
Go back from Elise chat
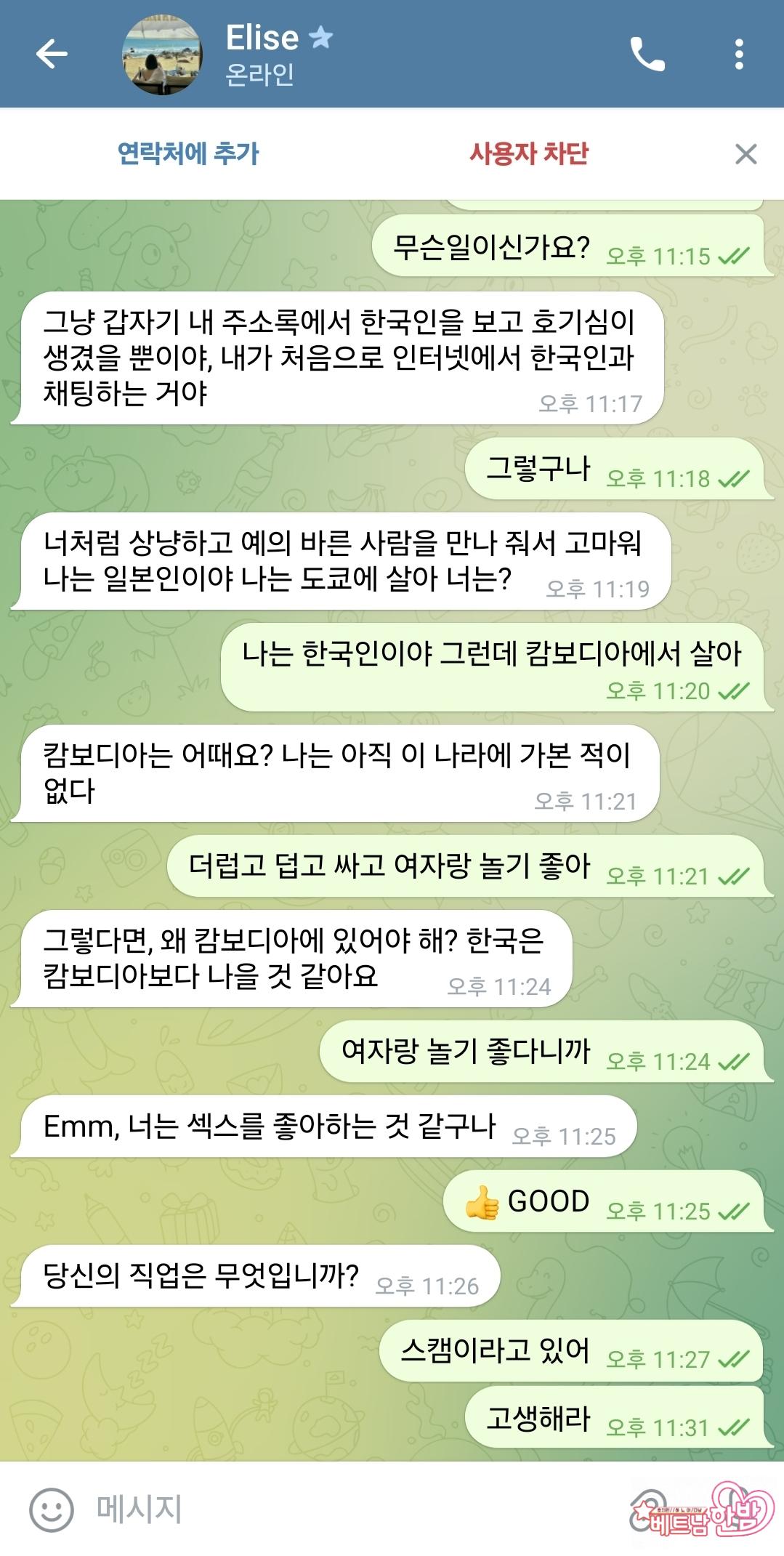[52, 54]
